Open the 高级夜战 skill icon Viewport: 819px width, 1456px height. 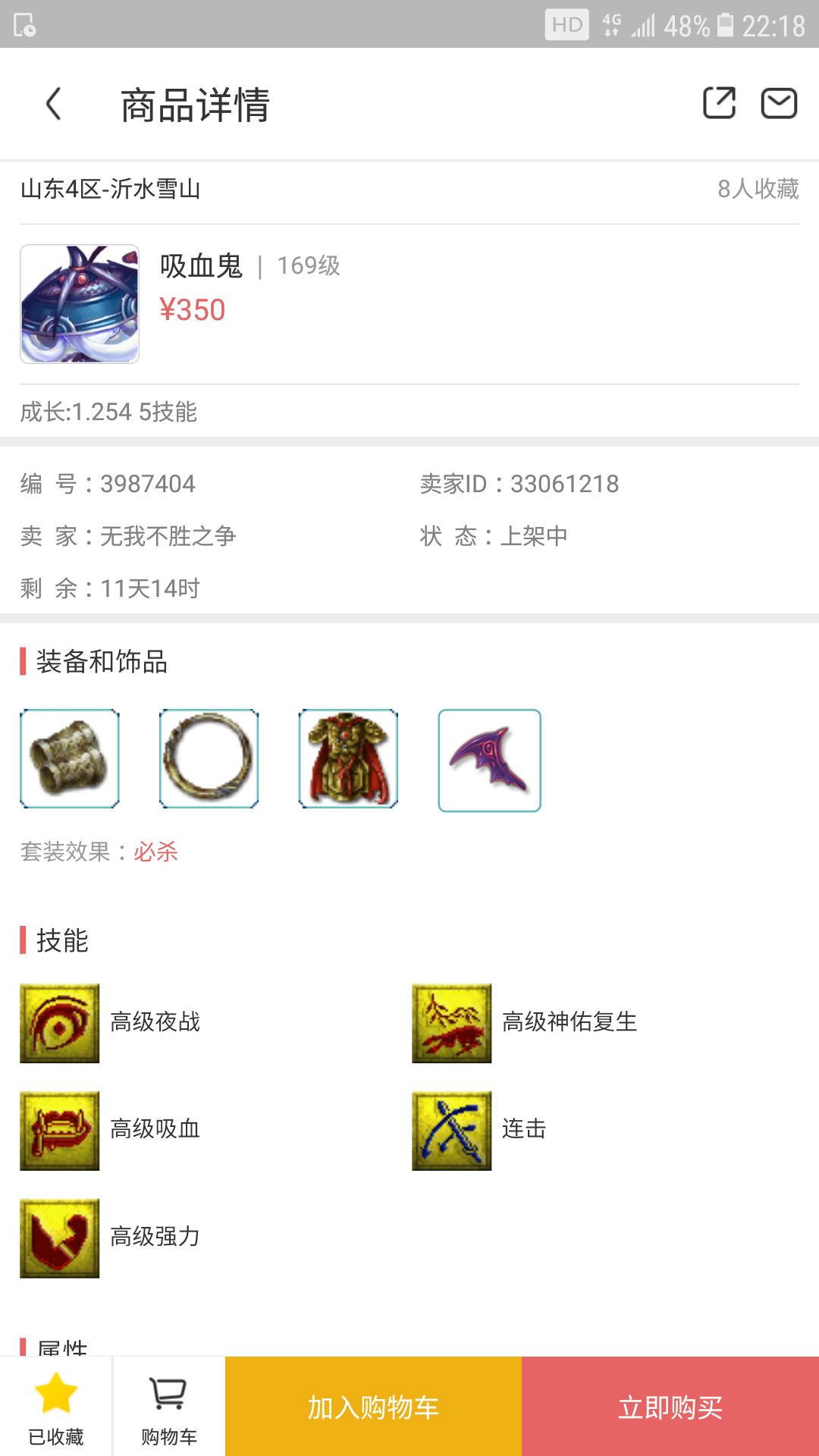pyautogui.click(x=60, y=1023)
